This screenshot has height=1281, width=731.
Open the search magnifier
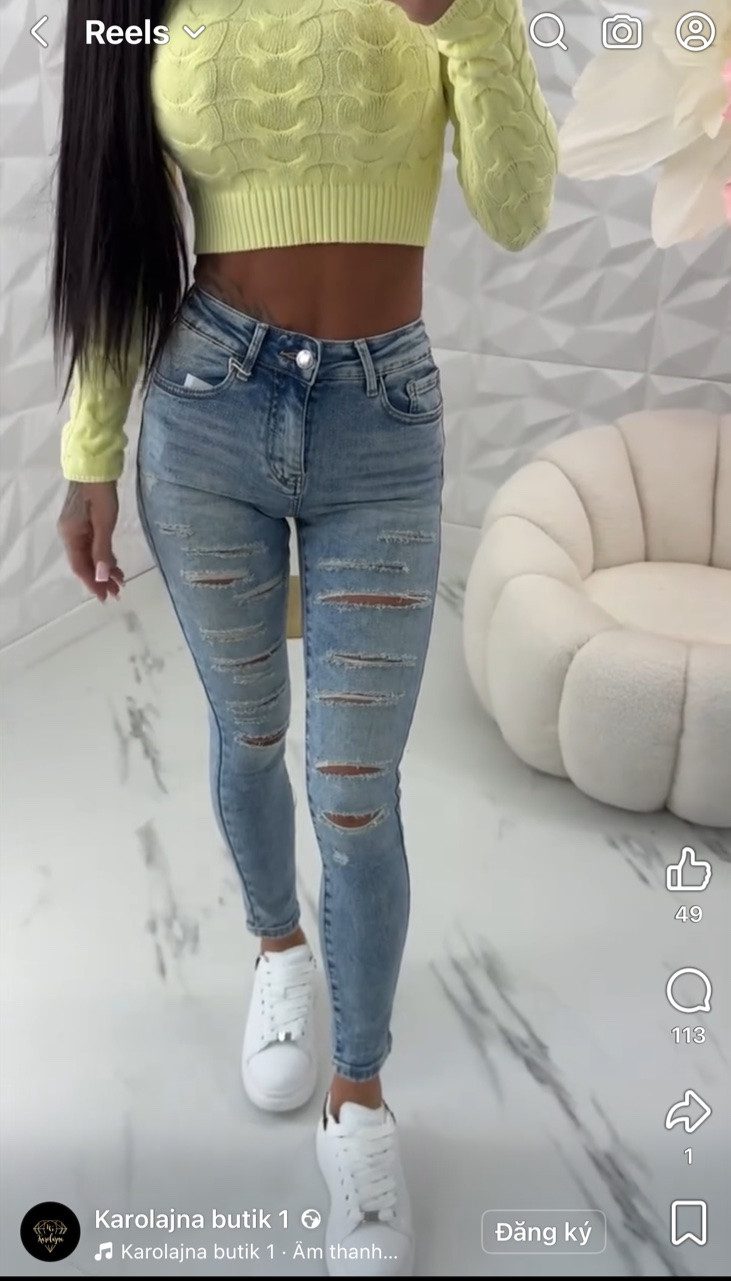coord(547,32)
